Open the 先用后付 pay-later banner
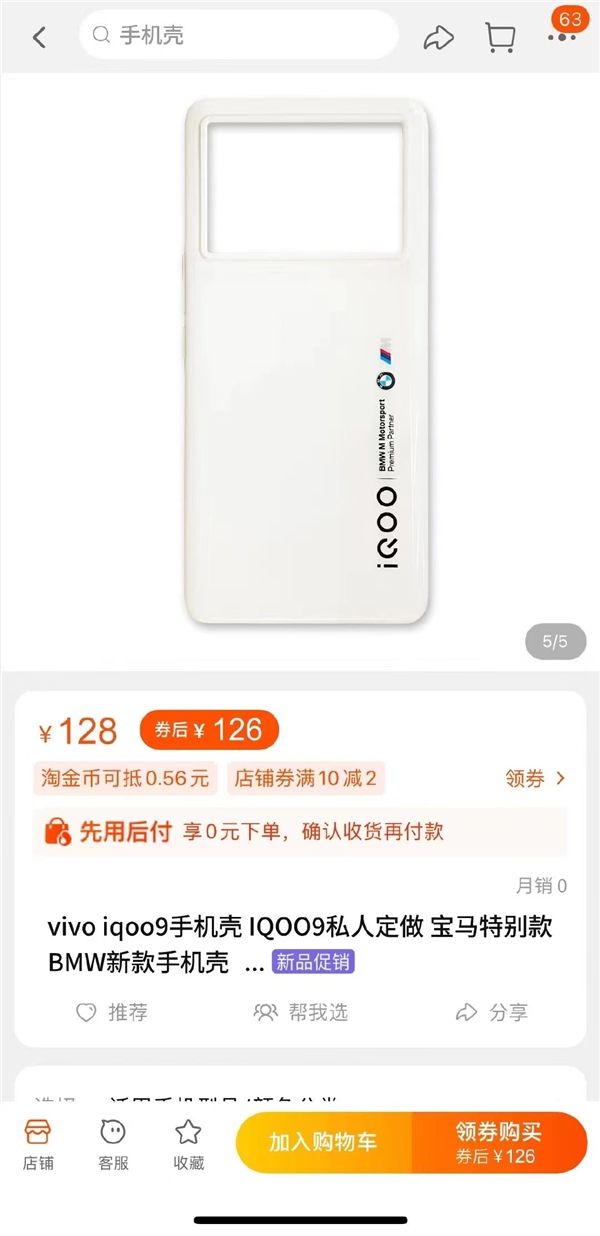 tap(300, 831)
